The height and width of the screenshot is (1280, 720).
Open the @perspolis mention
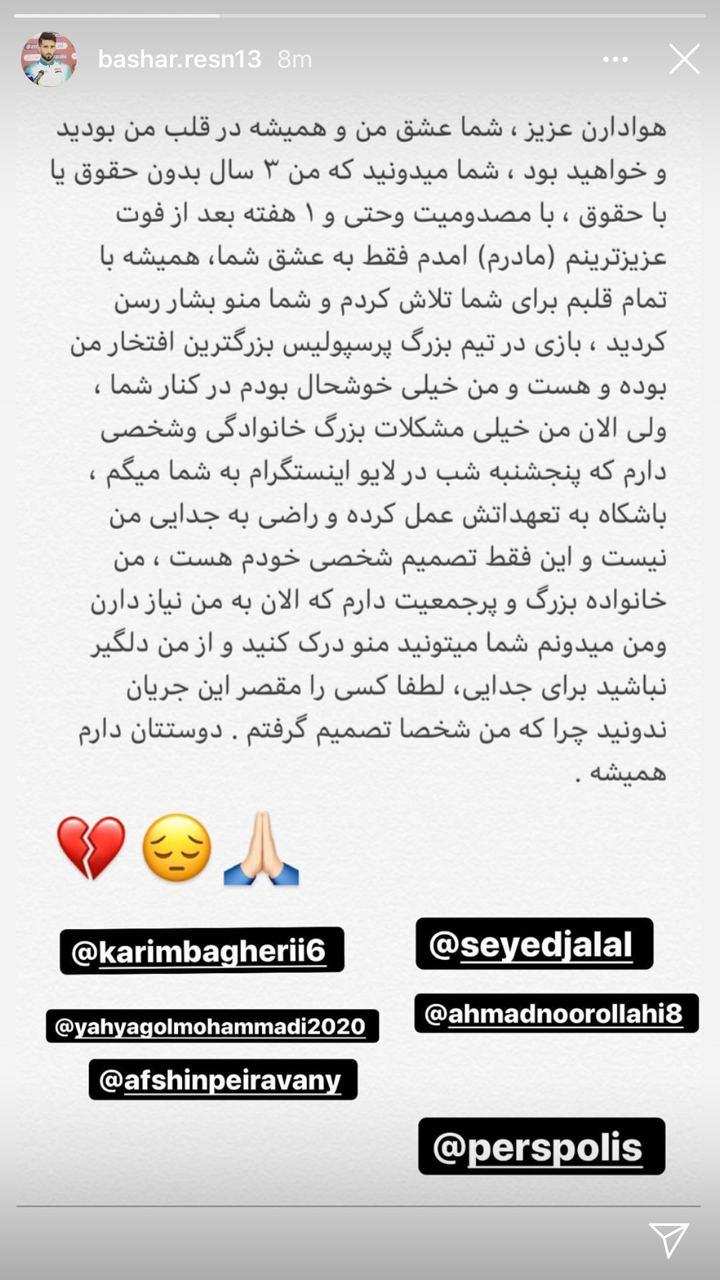click(x=541, y=1147)
